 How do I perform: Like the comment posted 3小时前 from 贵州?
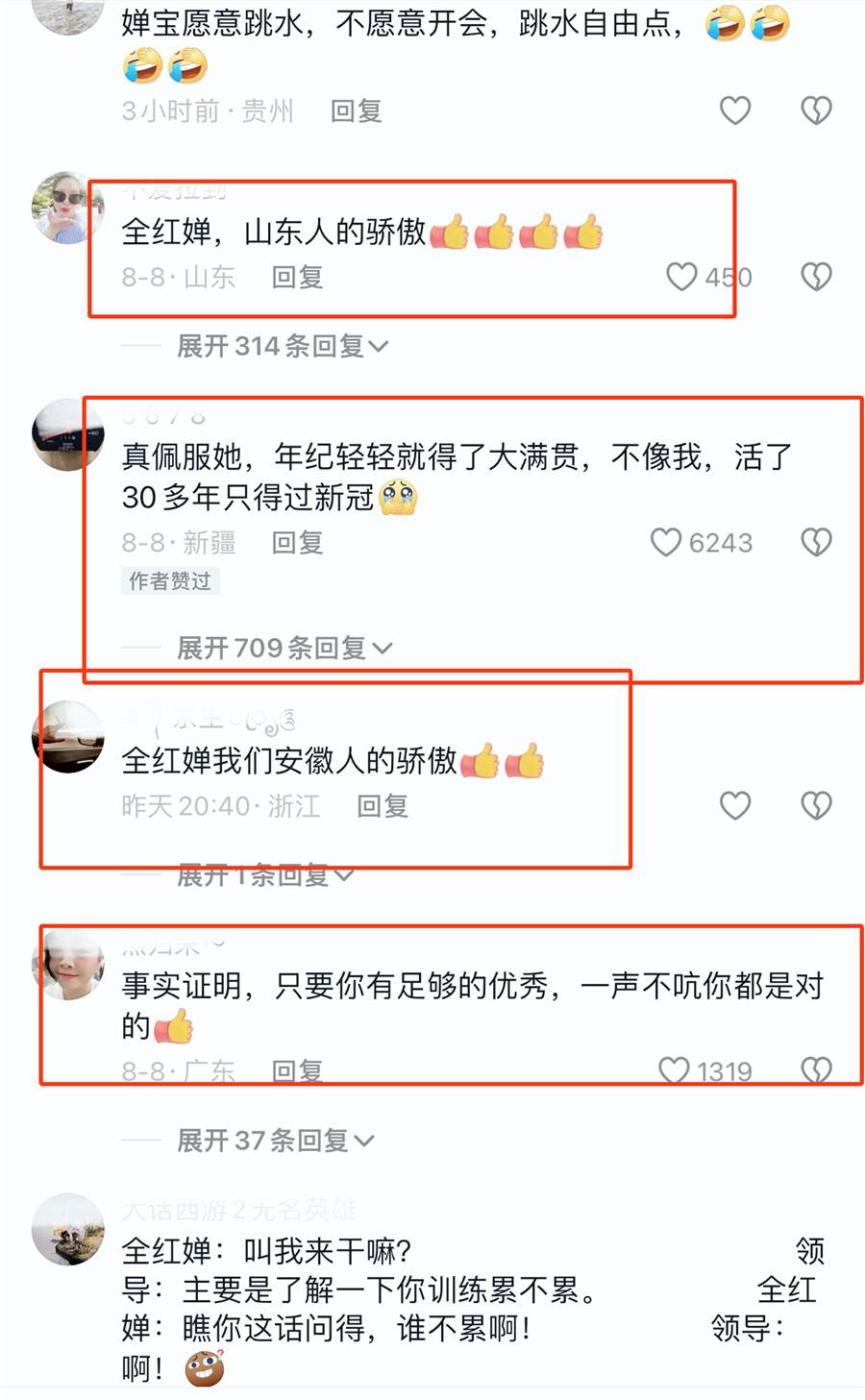point(735,111)
